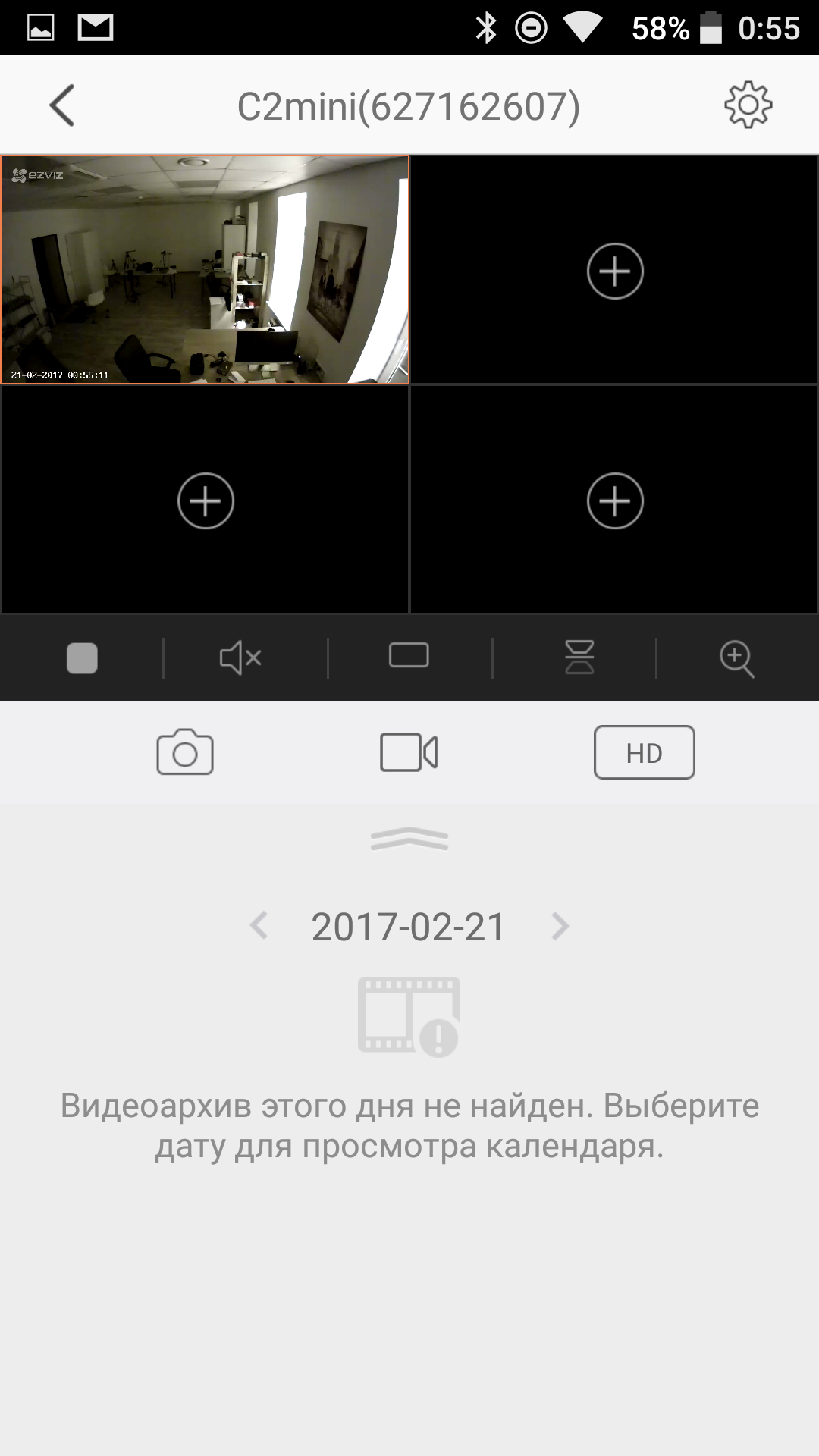Select the live camera feed tile

[x=205, y=270]
